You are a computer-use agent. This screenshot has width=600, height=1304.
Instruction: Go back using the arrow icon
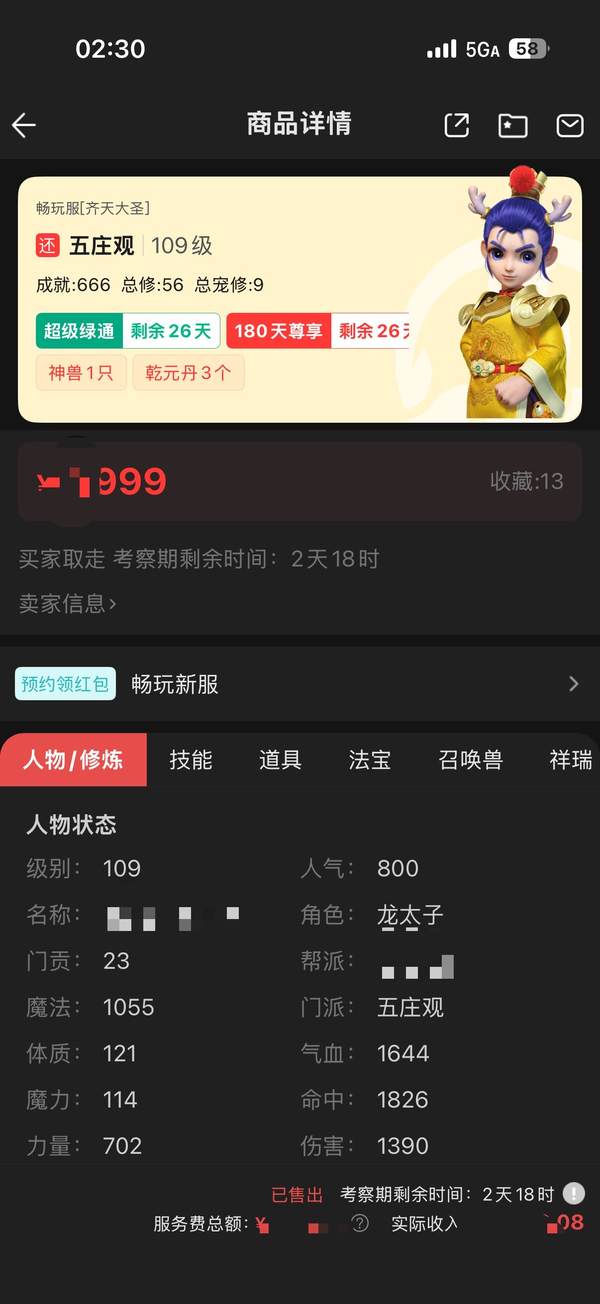pos(24,125)
